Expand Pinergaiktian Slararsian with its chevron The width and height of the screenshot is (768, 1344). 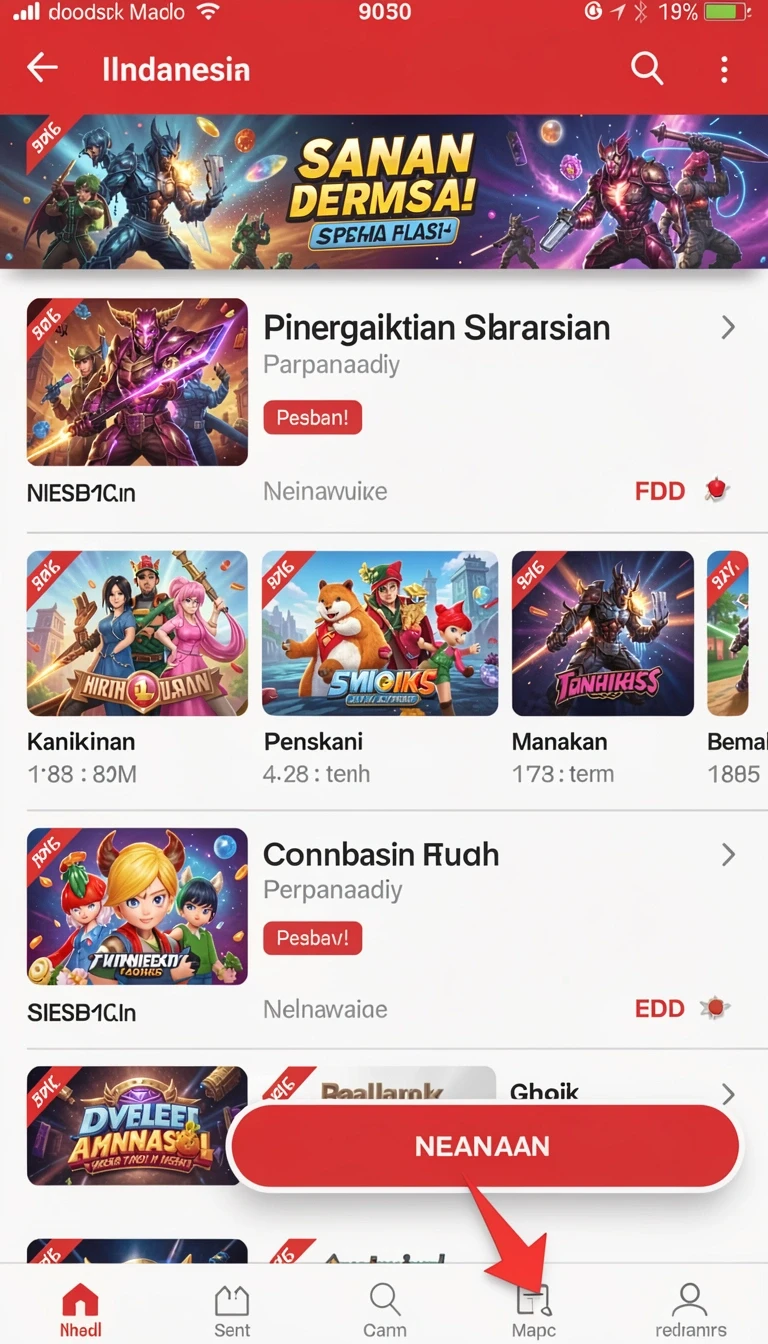[728, 327]
